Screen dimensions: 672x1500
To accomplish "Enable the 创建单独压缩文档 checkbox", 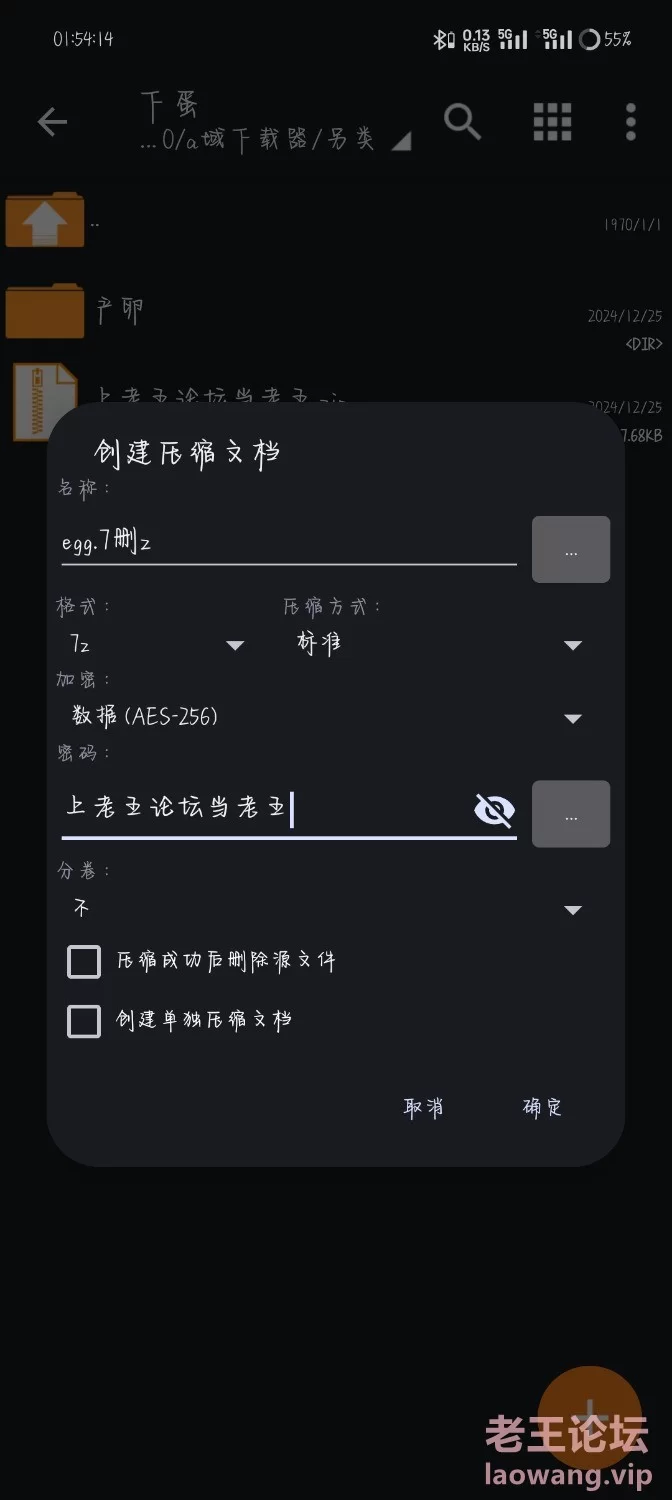I will point(84,1021).
